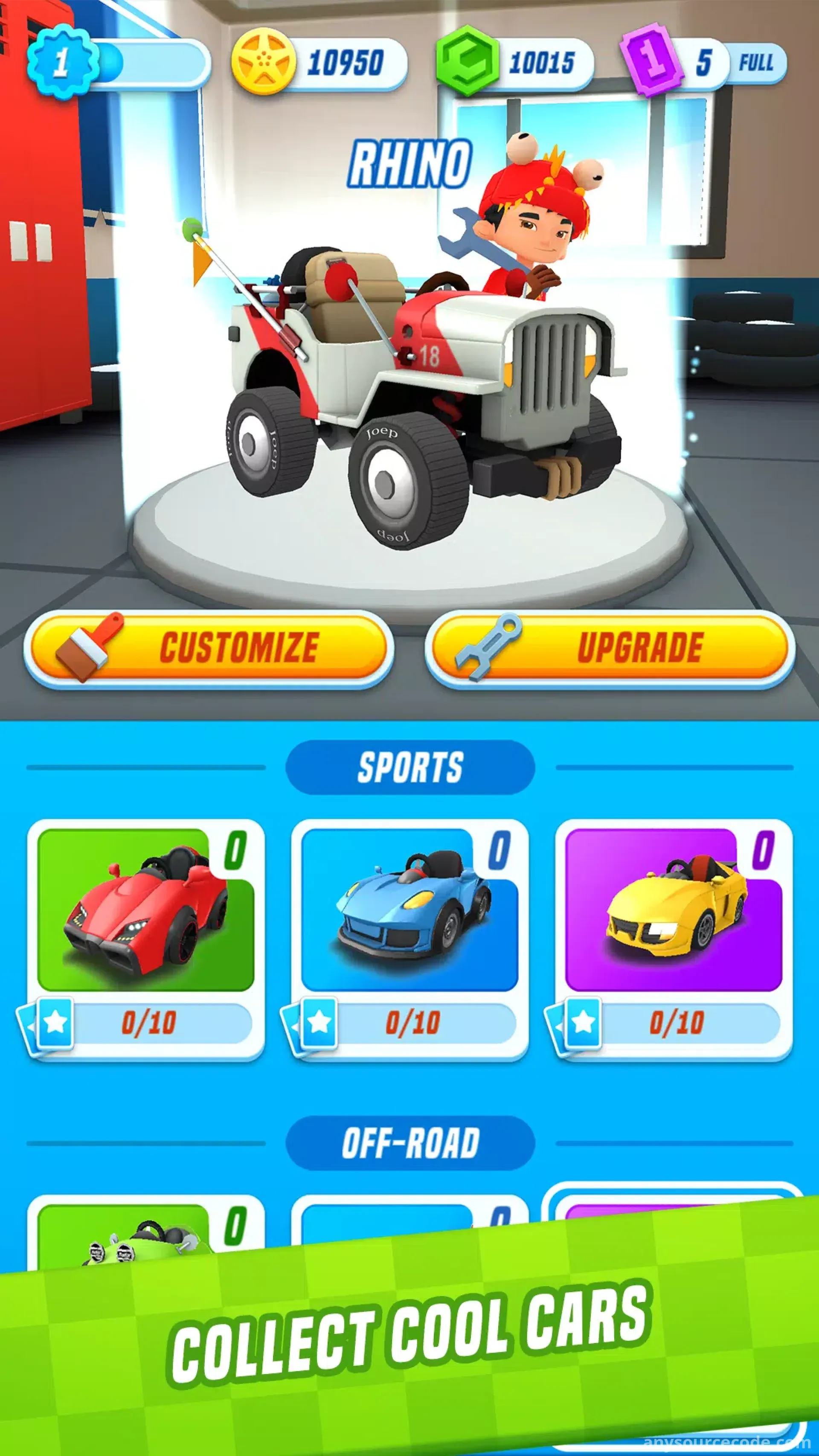Screen dimensions: 819x1456
Task: Open the player level 1 badge
Action: tap(62, 62)
